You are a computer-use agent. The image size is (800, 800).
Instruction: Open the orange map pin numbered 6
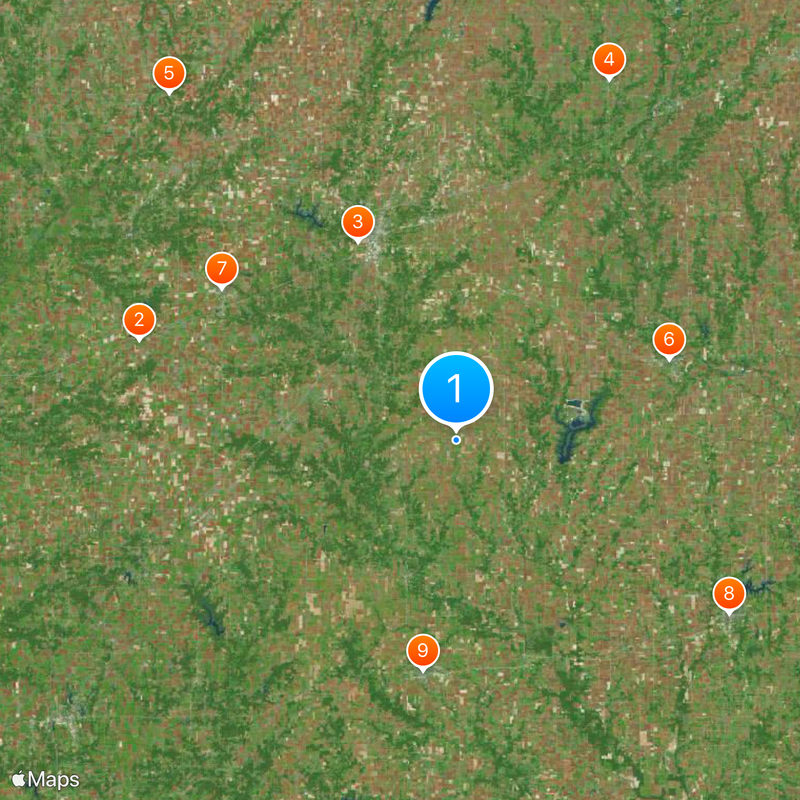pos(669,339)
